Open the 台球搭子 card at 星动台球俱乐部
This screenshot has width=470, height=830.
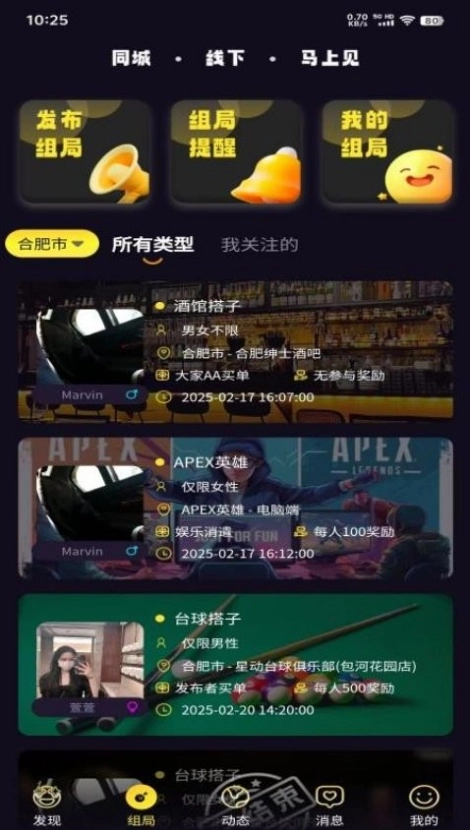(x=236, y=665)
